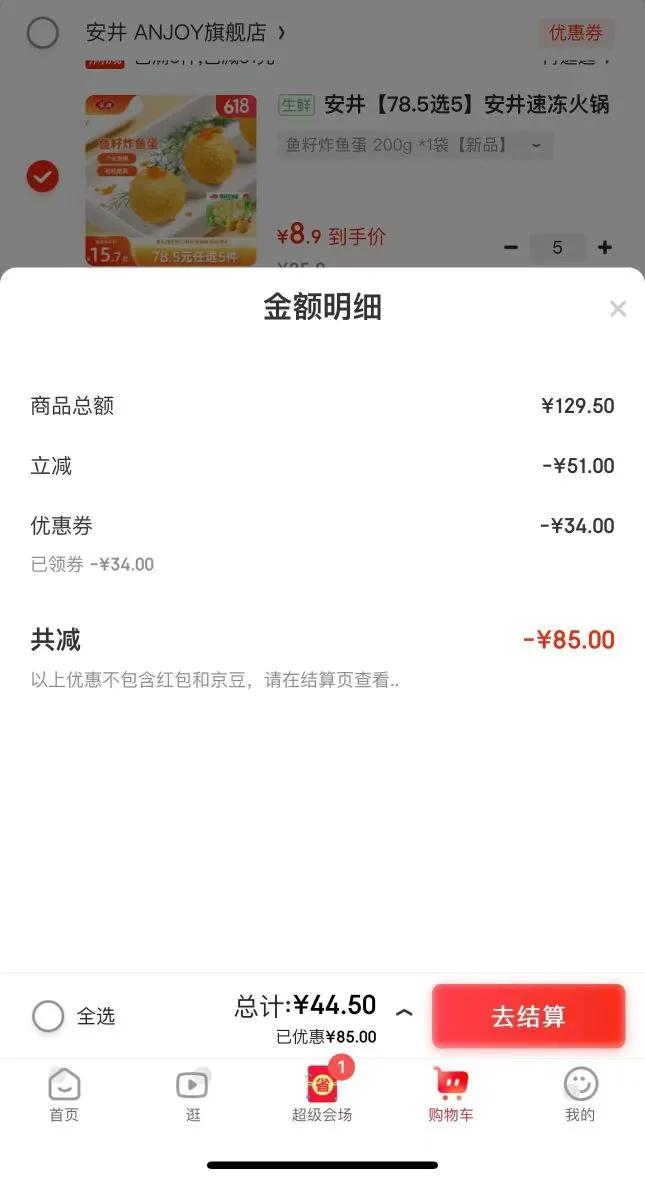Switch to the 首页 tab

coord(64,1094)
